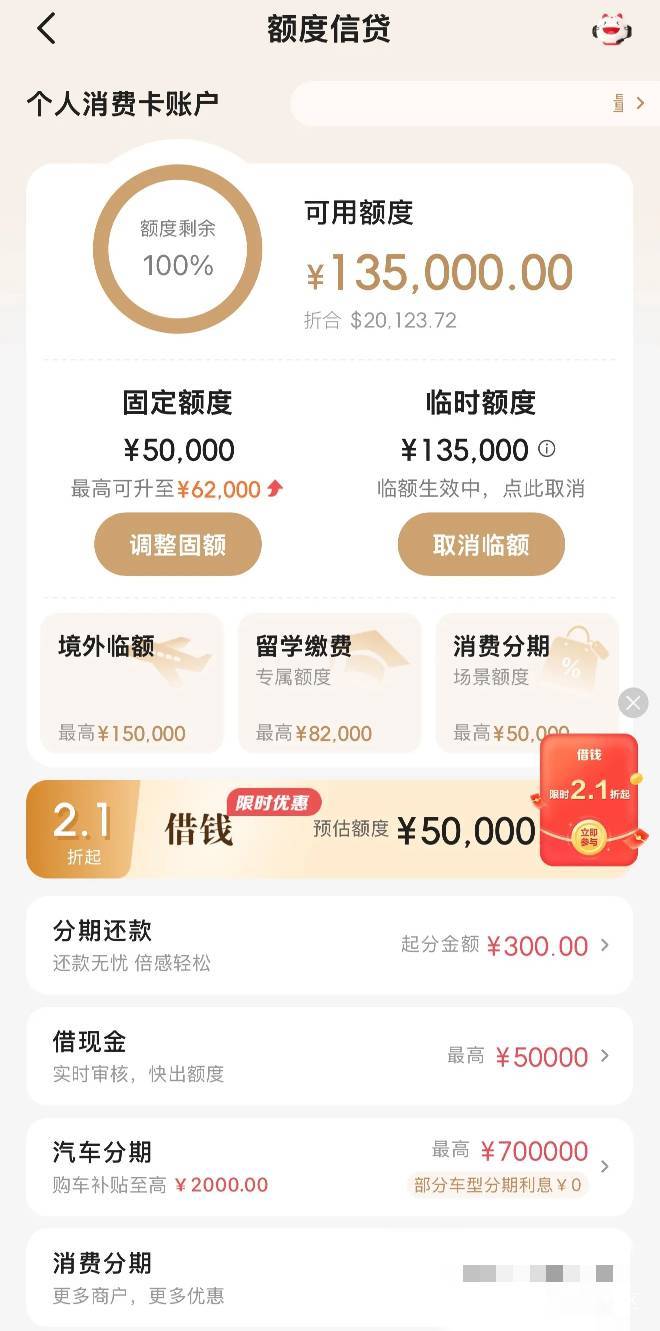Open the 留学缴费 专属额度 card
The height and width of the screenshot is (1331, 660).
(330, 683)
